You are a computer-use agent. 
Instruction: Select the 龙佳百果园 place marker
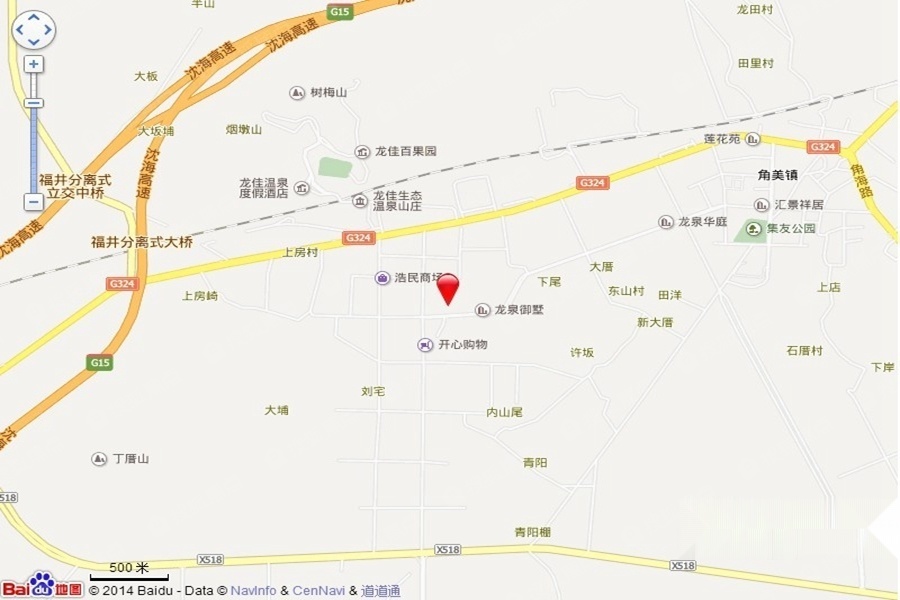point(362,152)
